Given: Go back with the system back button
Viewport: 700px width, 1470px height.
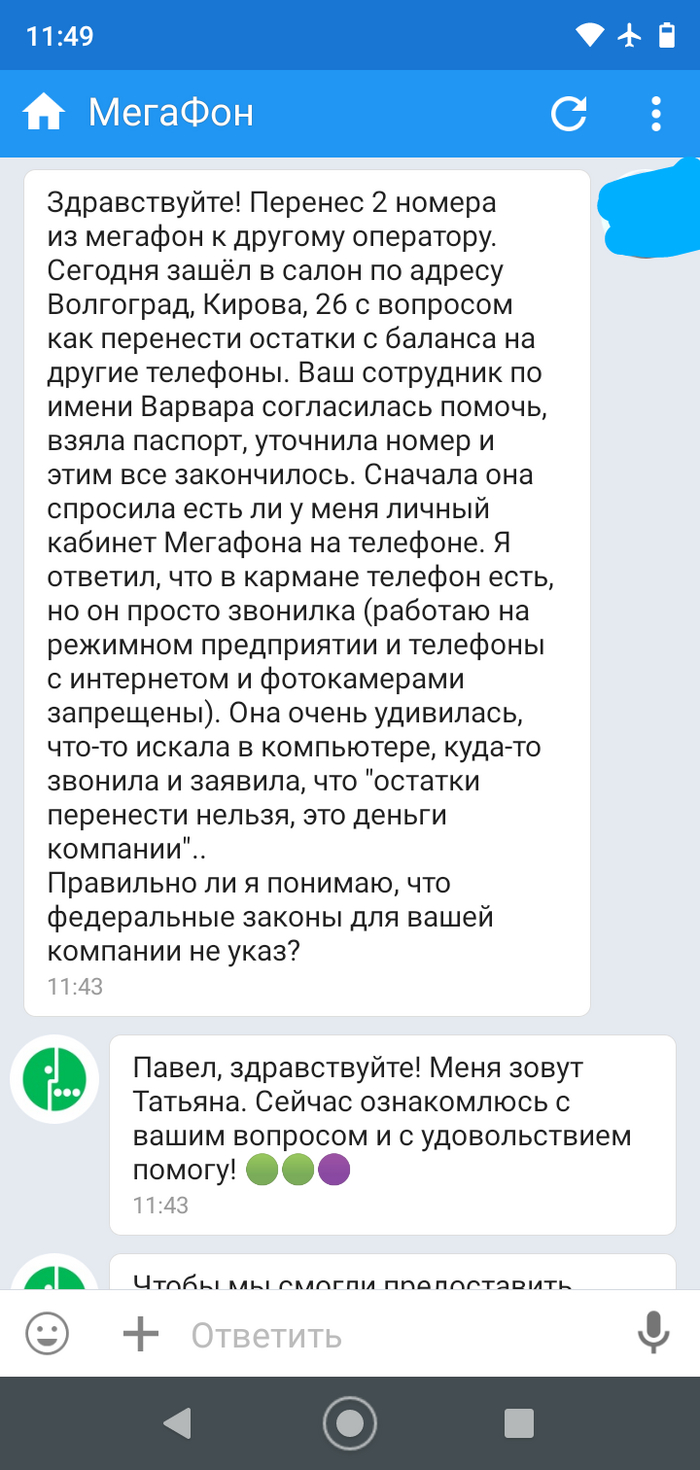Looking at the screenshot, I should [177, 1422].
